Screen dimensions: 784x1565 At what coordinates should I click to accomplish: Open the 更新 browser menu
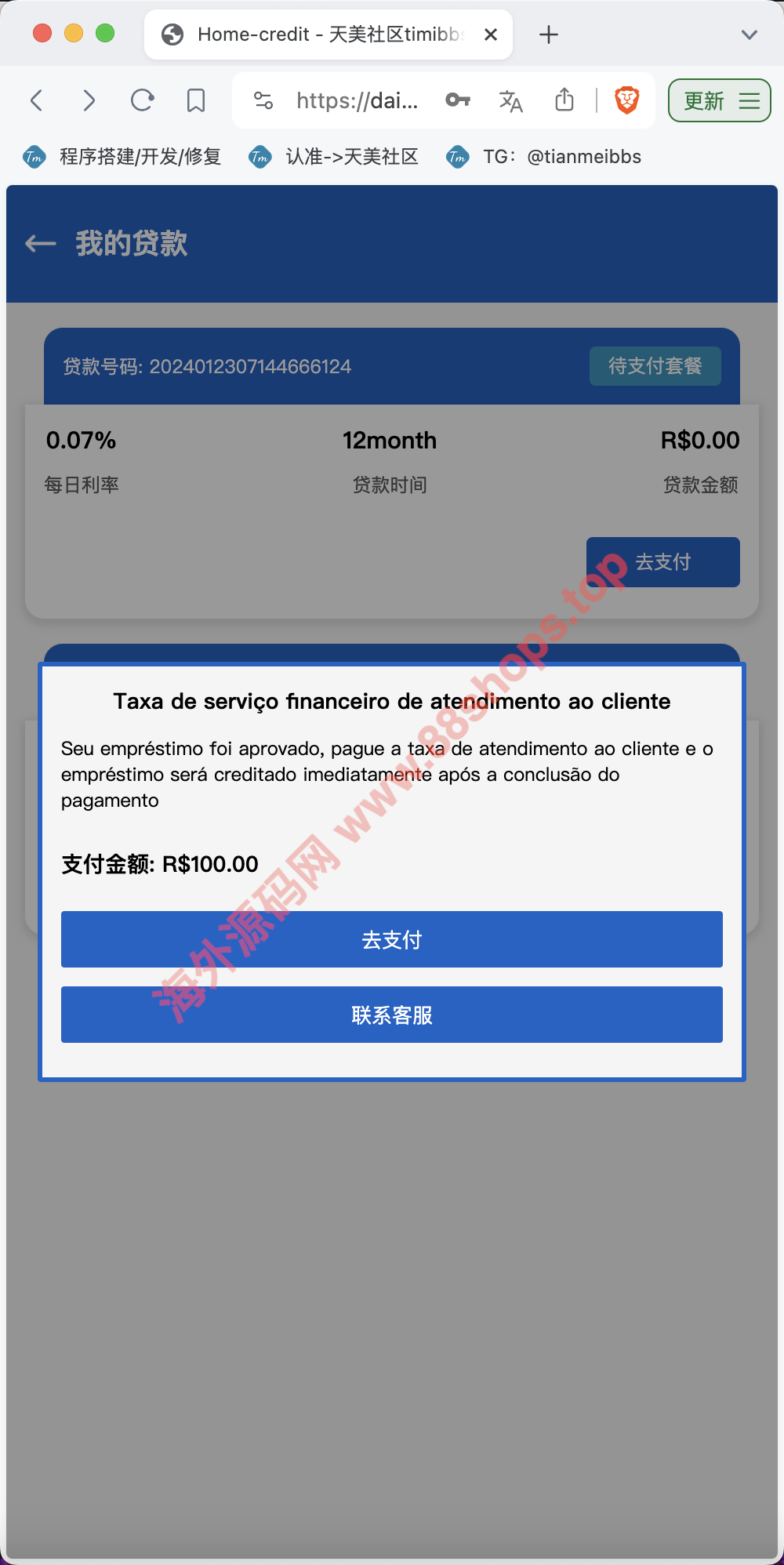(719, 100)
